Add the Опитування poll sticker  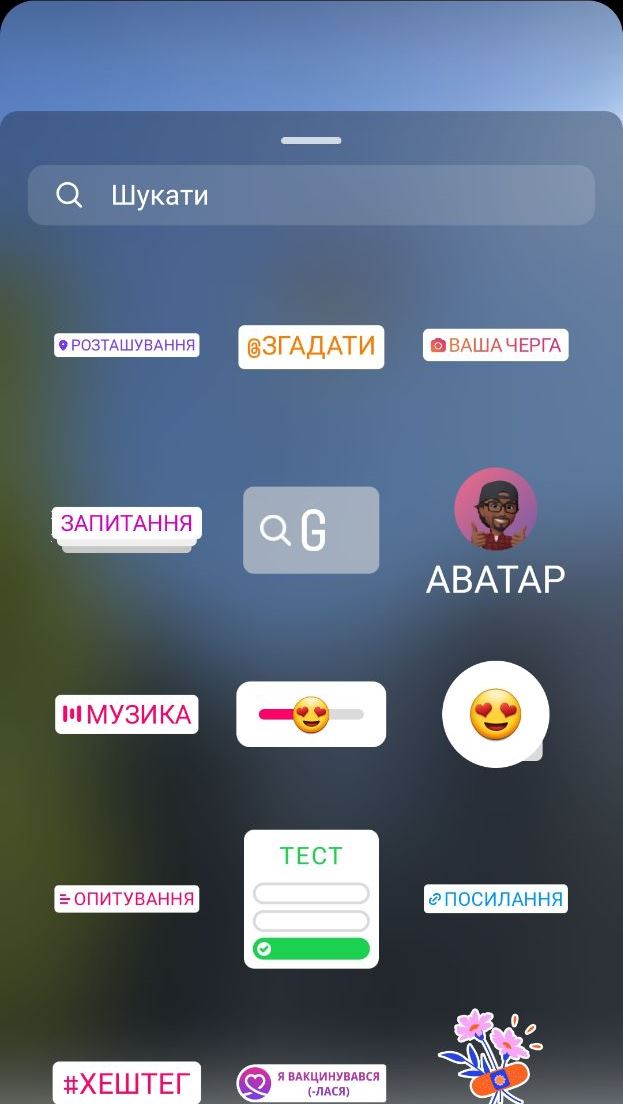click(126, 898)
